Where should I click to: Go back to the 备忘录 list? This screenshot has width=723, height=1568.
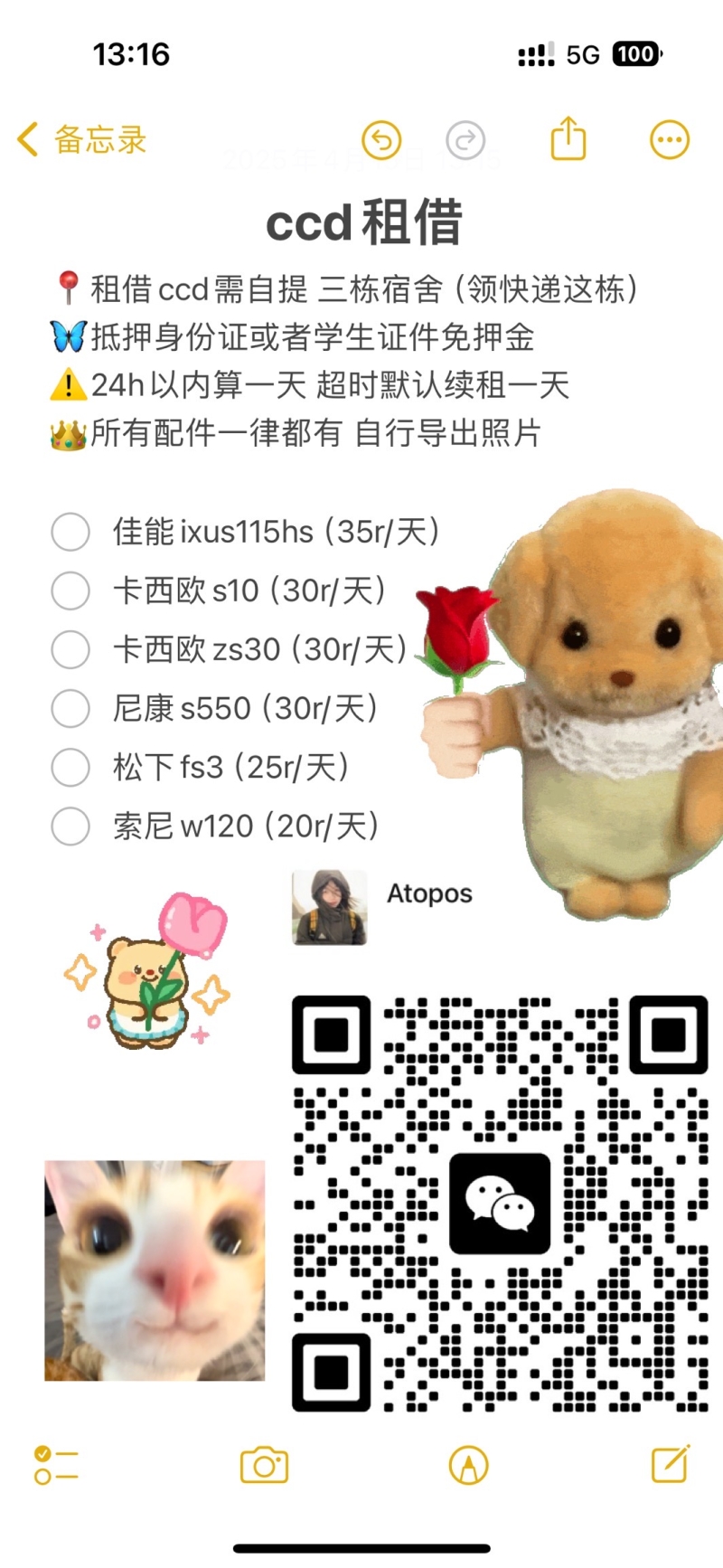tap(81, 140)
